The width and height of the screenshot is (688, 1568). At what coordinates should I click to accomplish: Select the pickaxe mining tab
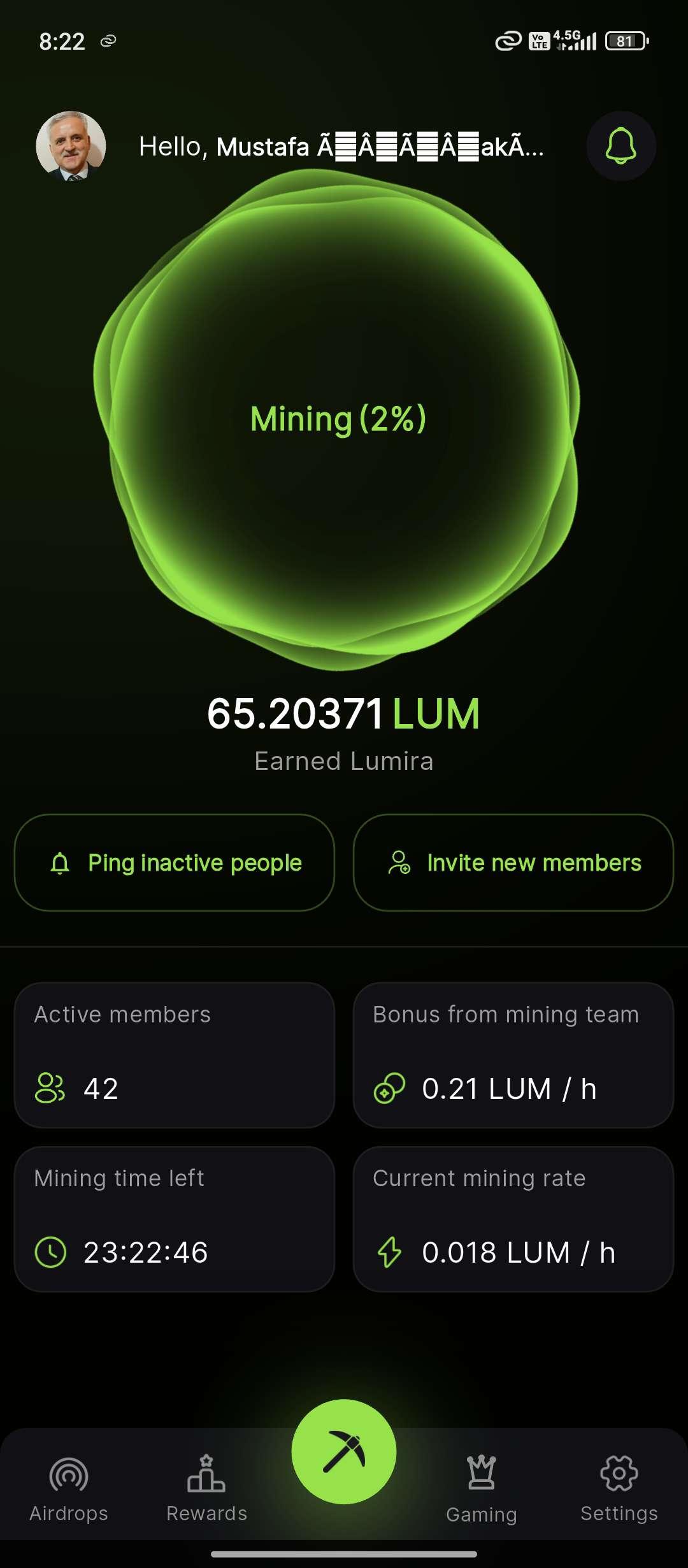pos(344,1451)
